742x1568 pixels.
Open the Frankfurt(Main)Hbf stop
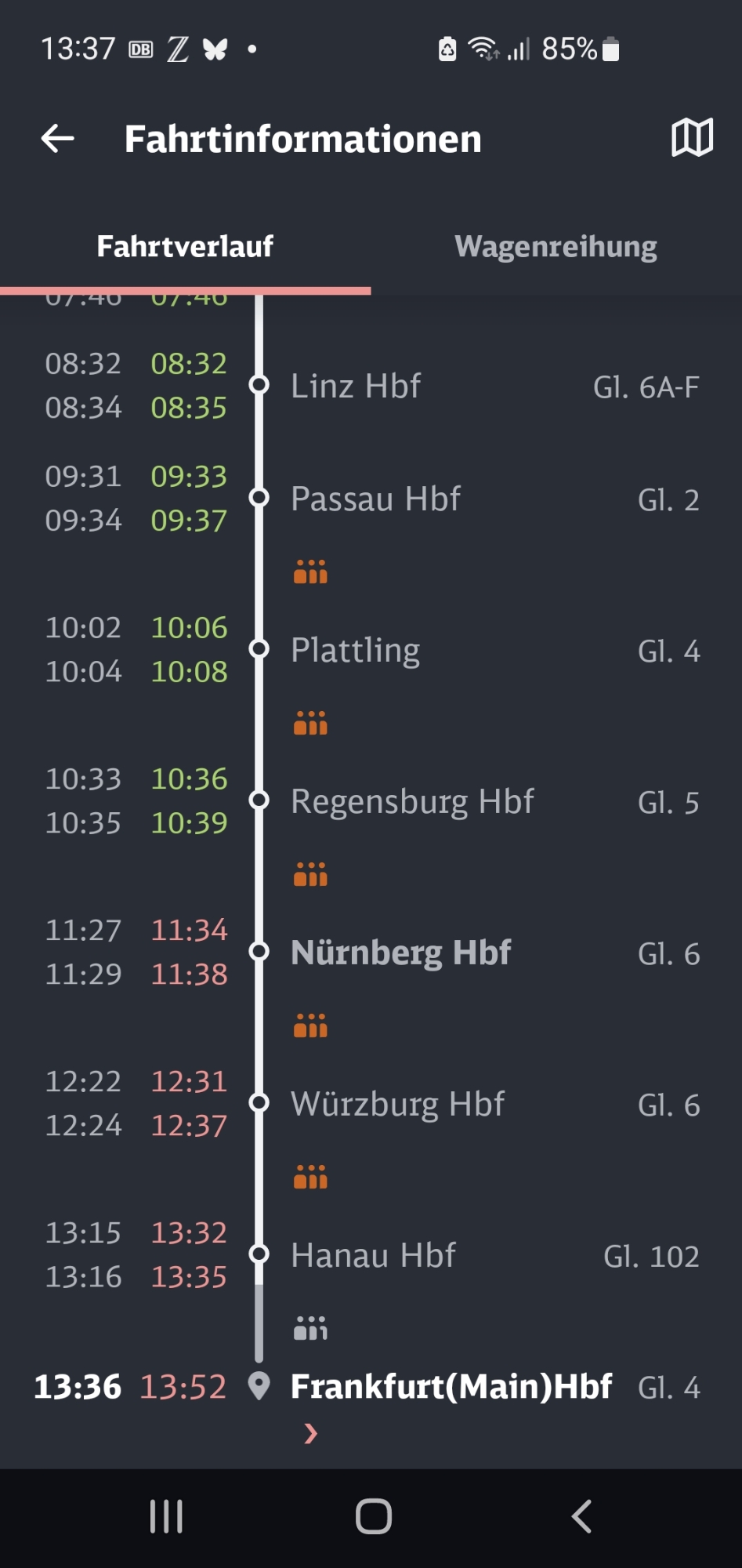pos(451,1386)
